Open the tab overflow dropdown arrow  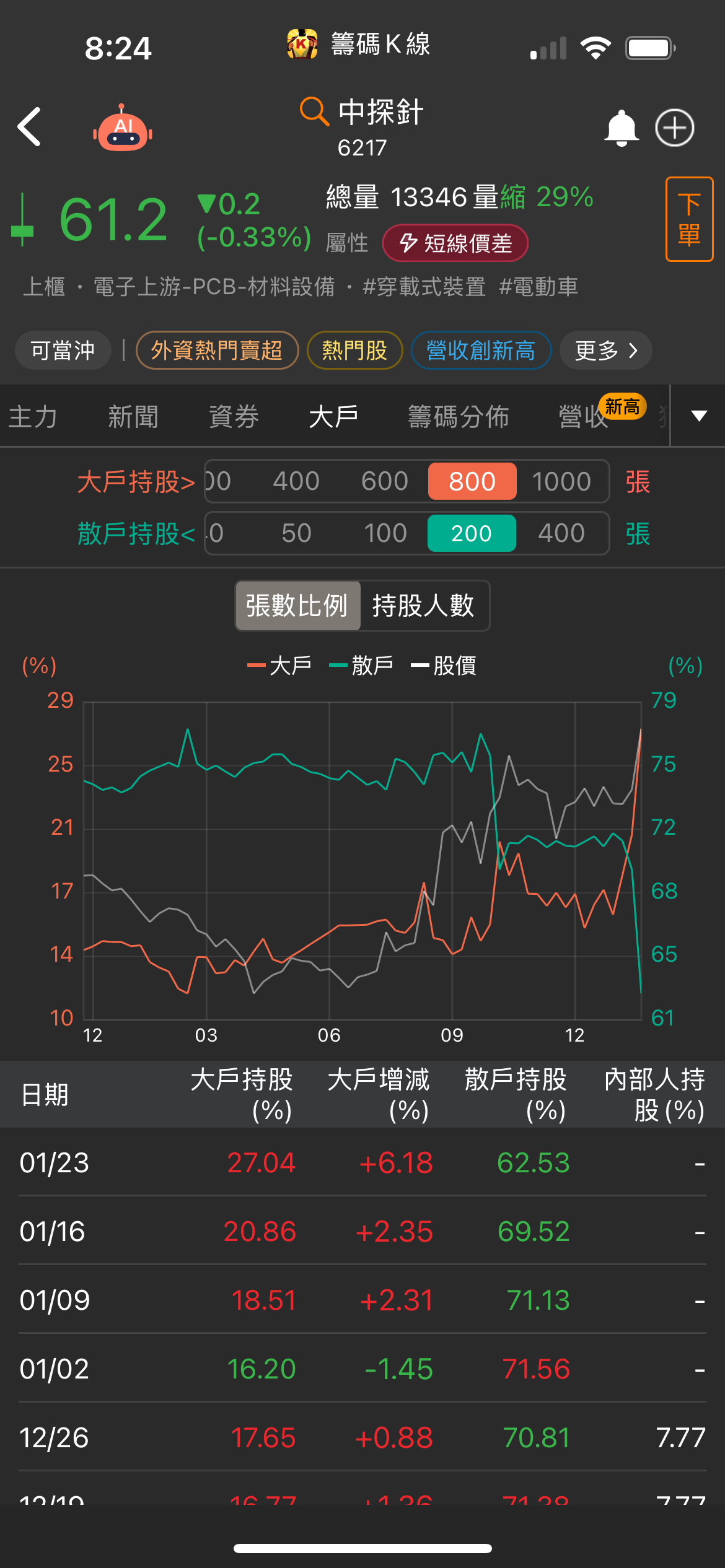[698, 416]
